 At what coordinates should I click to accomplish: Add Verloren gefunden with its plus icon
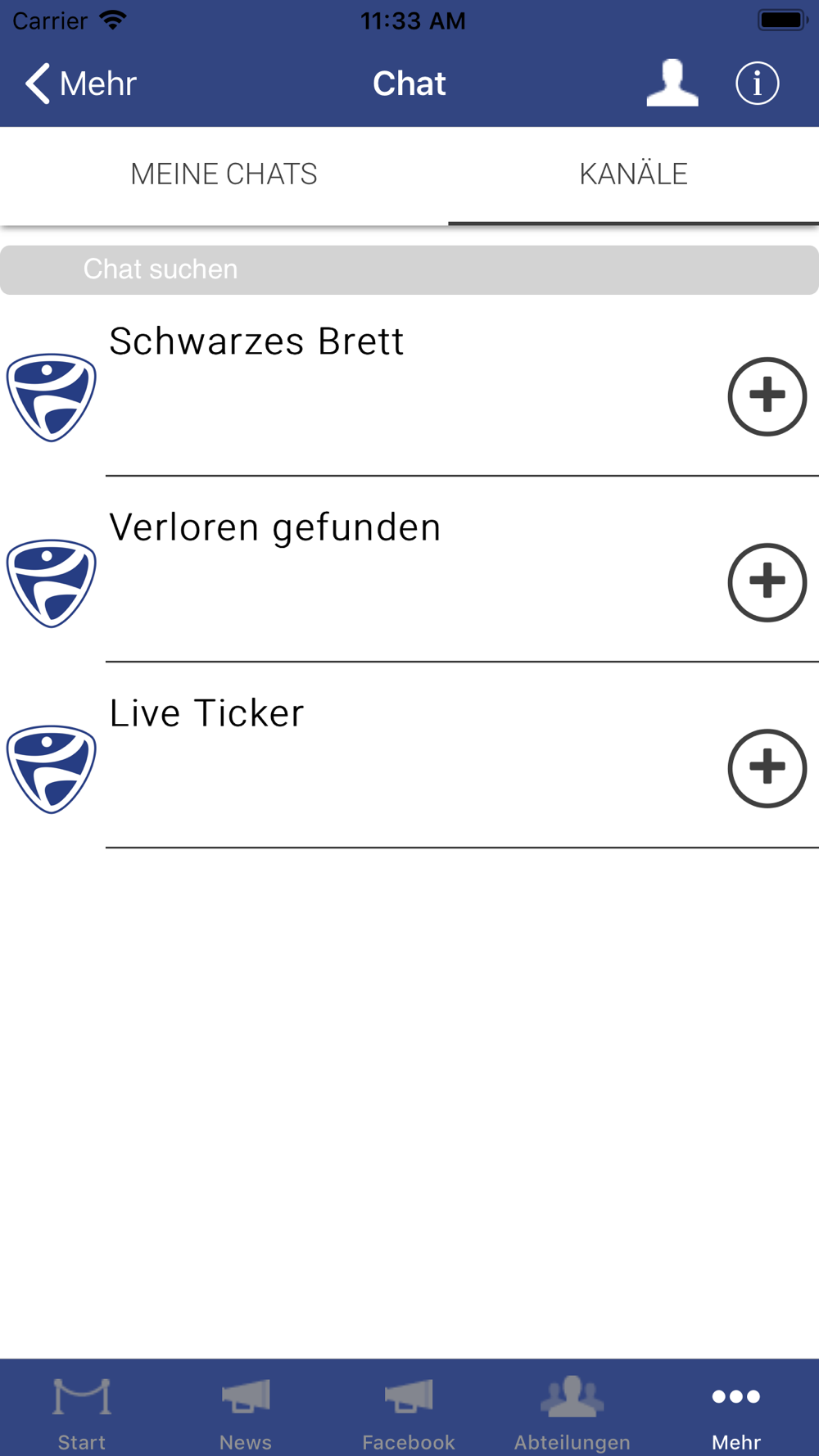(x=767, y=582)
